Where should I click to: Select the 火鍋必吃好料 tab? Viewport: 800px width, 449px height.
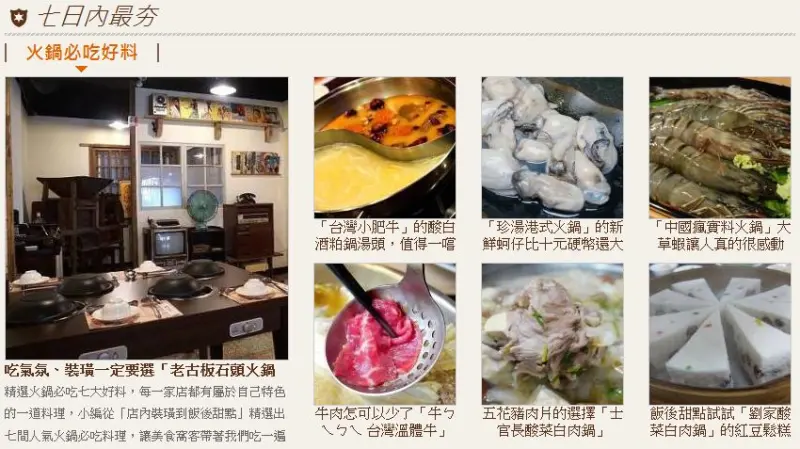point(82,53)
